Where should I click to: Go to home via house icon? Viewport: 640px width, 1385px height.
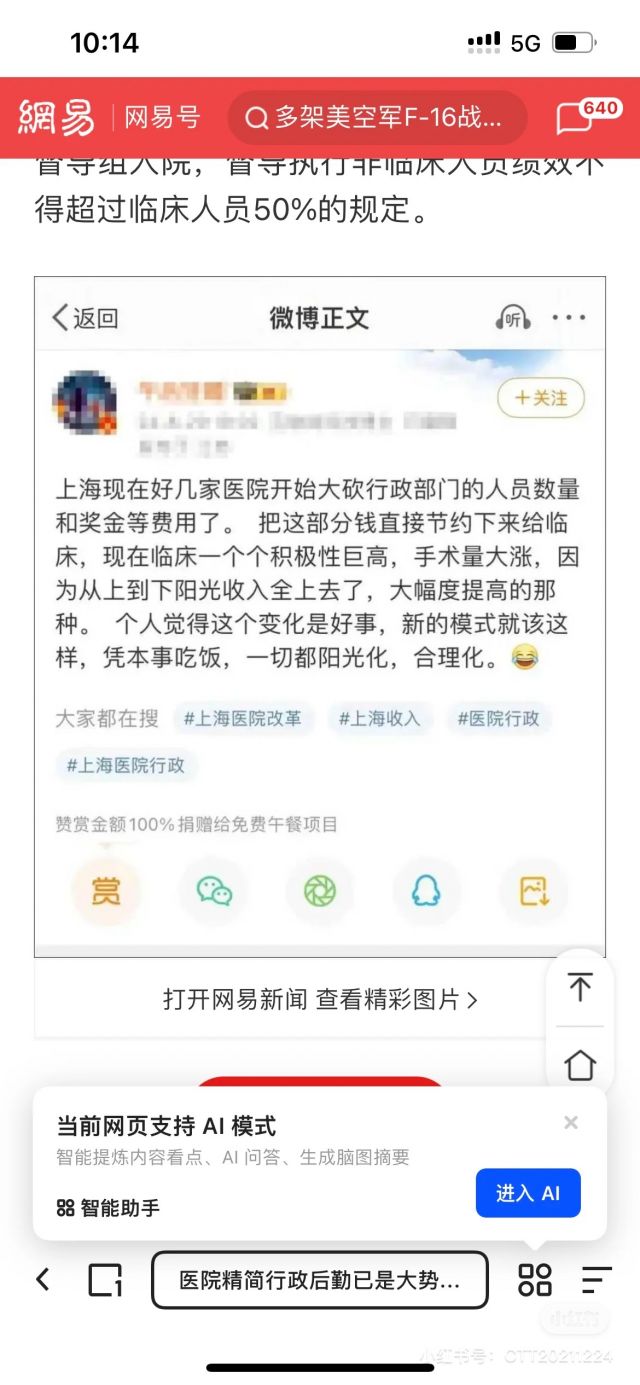(x=580, y=1065)
